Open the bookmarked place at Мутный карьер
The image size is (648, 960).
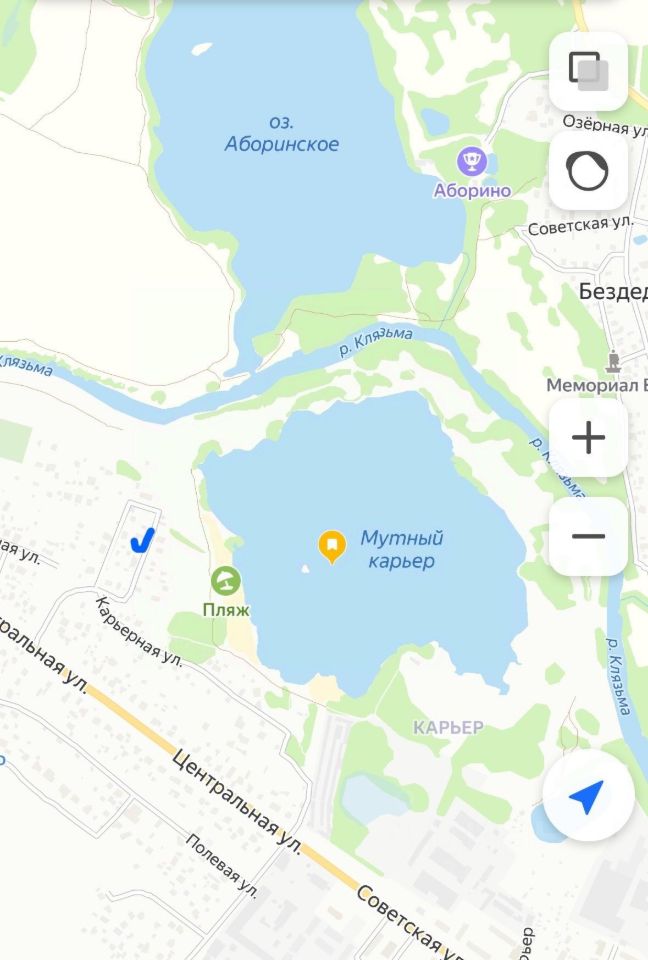click(x=332, y=546)
